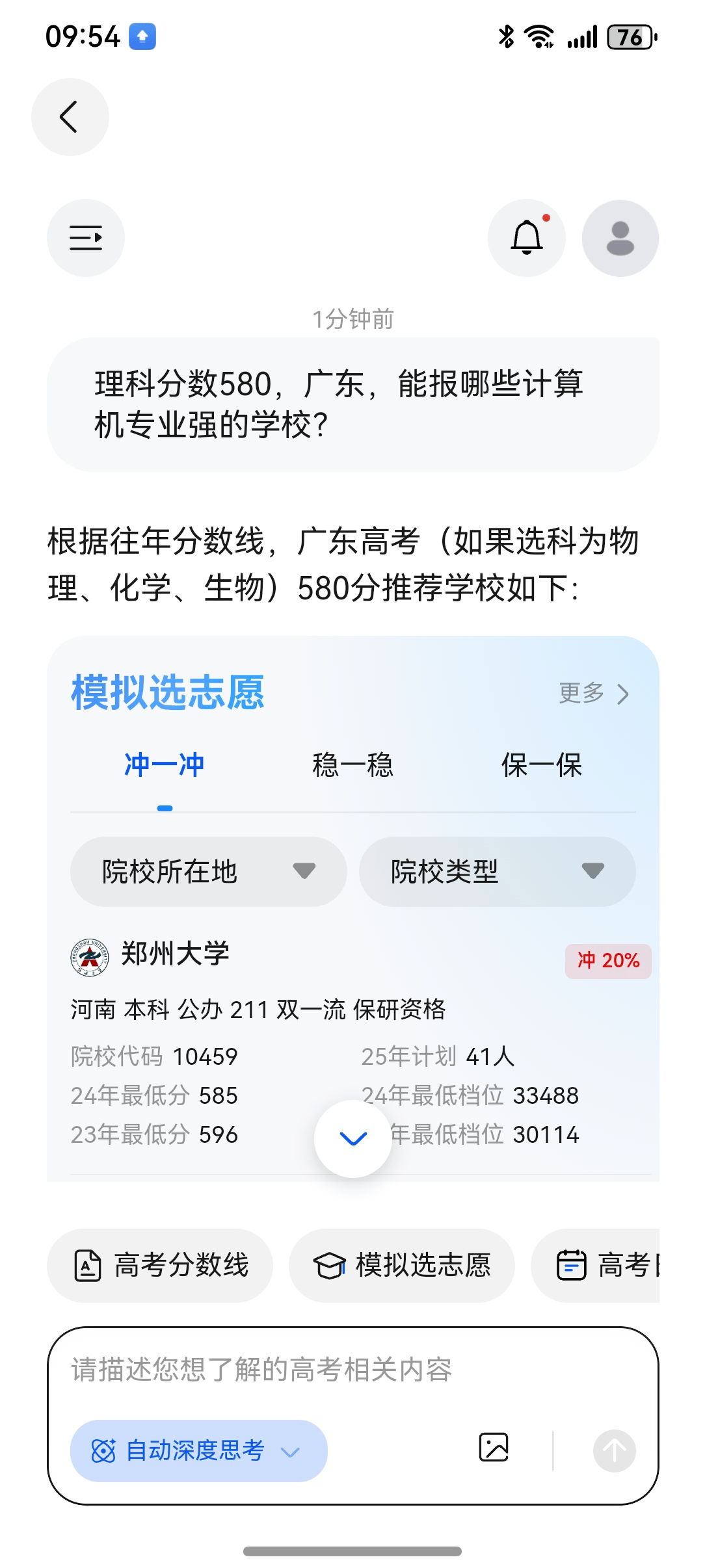Select the 高考分数线 chip
The image size is (705, 1568).
coord(160,1265)
